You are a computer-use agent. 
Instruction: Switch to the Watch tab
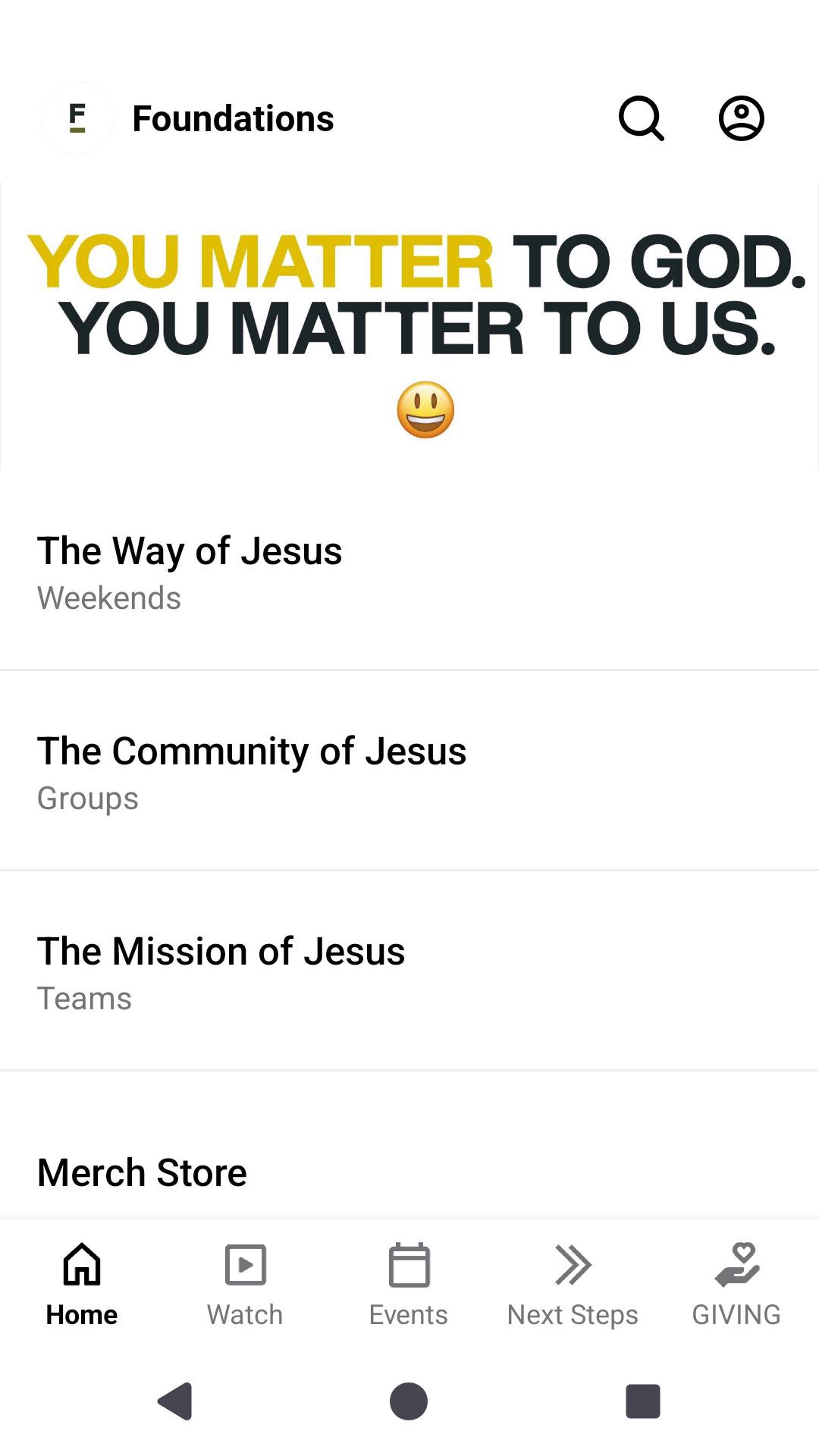(x=245, y=1285)
